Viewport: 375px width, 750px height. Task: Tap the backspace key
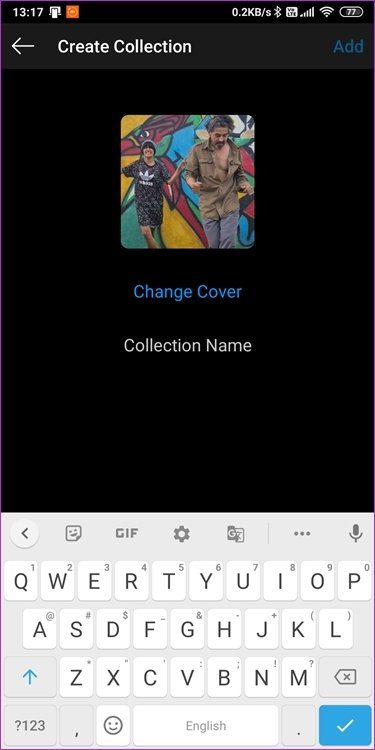[345, 677]
